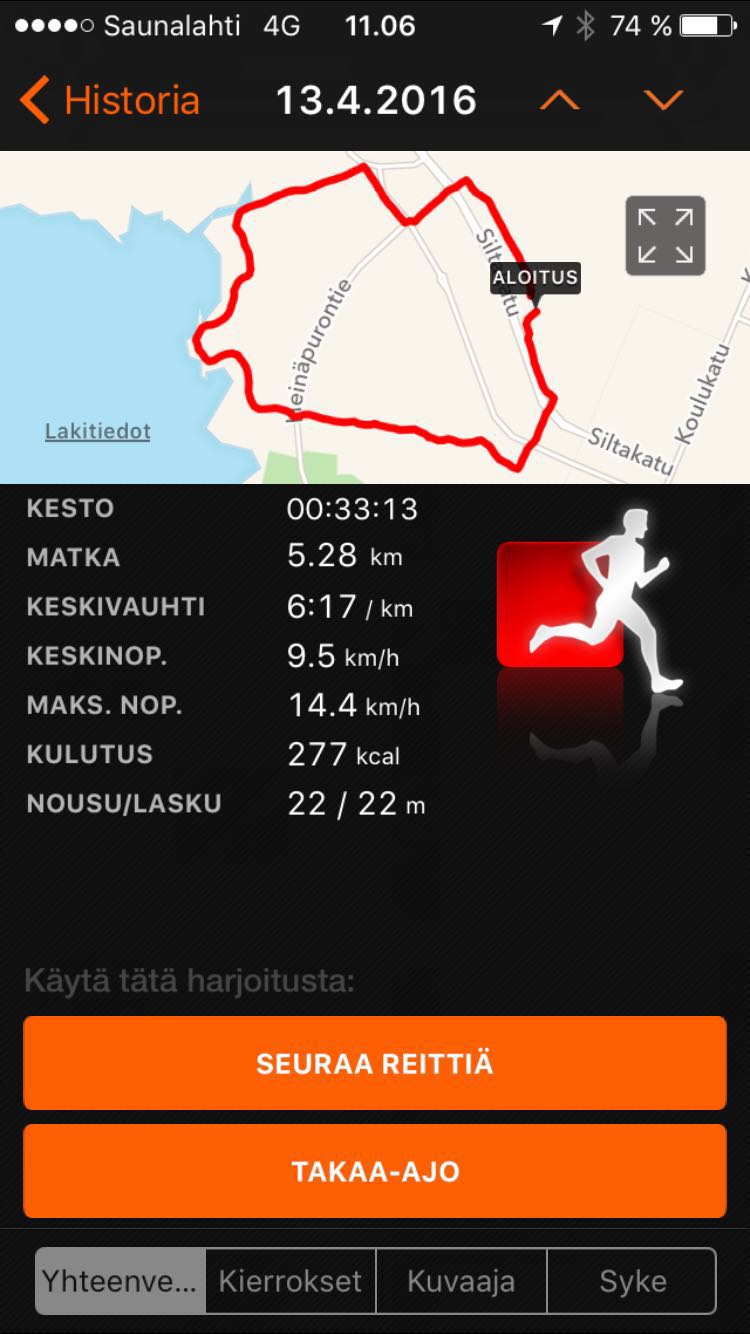Select the Yhteenveto tab
The image size is (750, 1334).
[120, 1281]
